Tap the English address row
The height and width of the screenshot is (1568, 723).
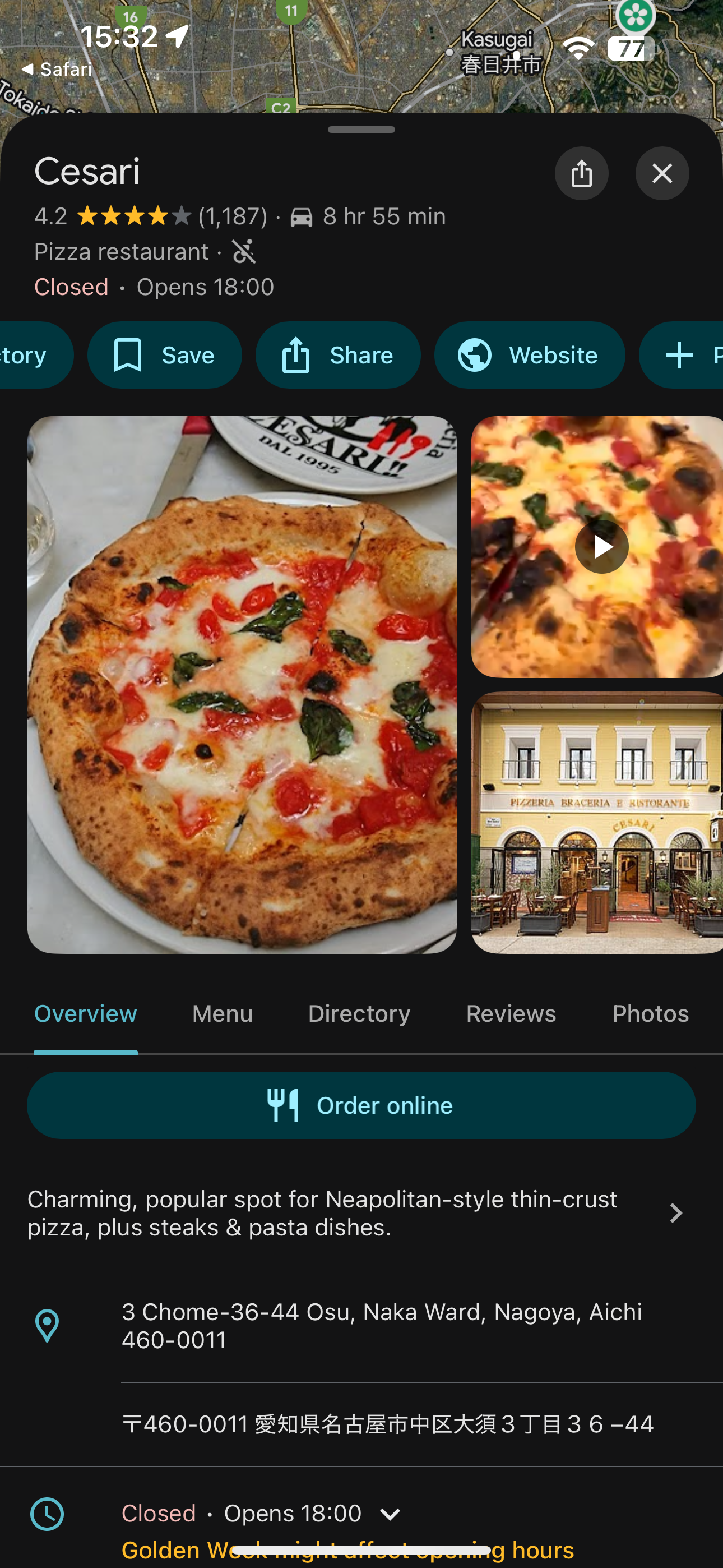(361, 1326)
